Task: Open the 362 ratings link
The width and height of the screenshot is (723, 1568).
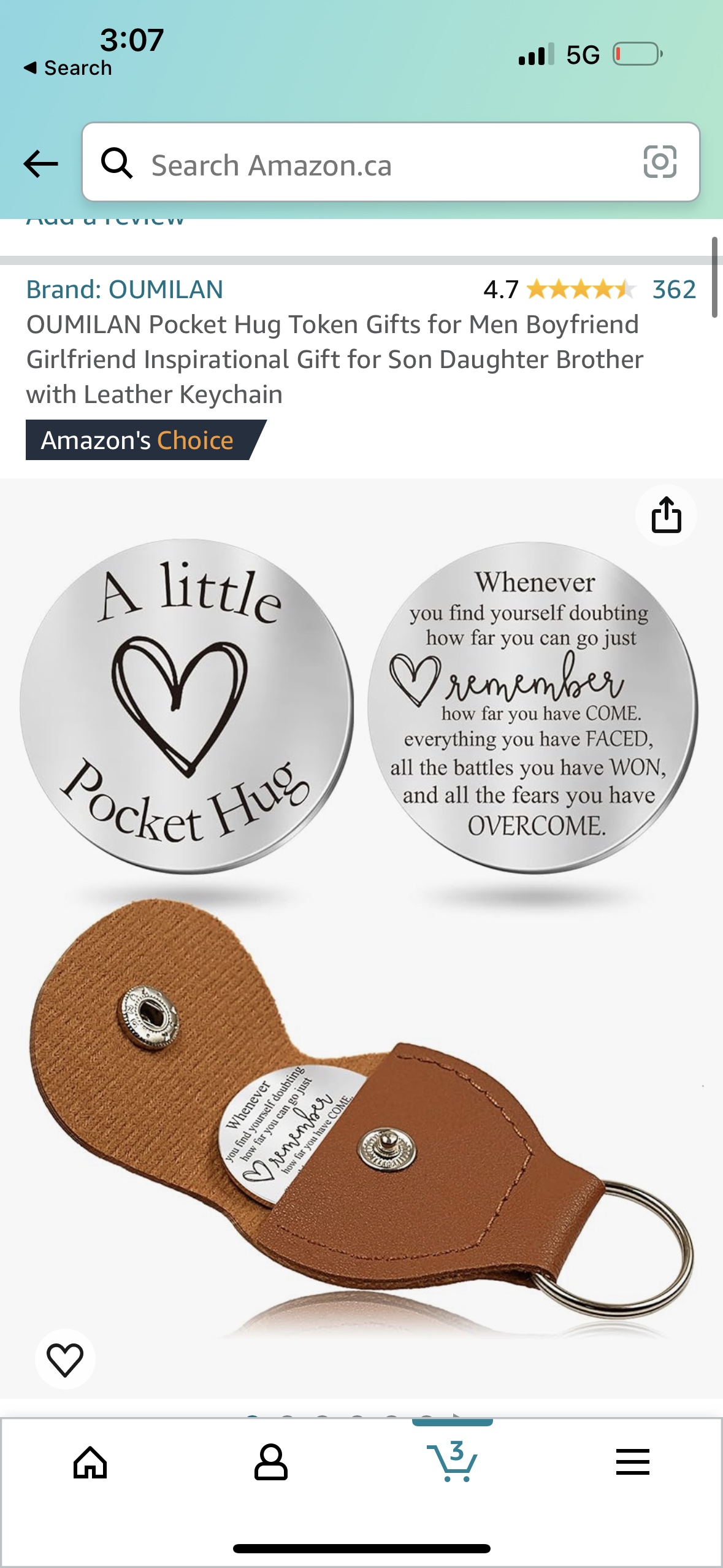Action: coord(673,290)
